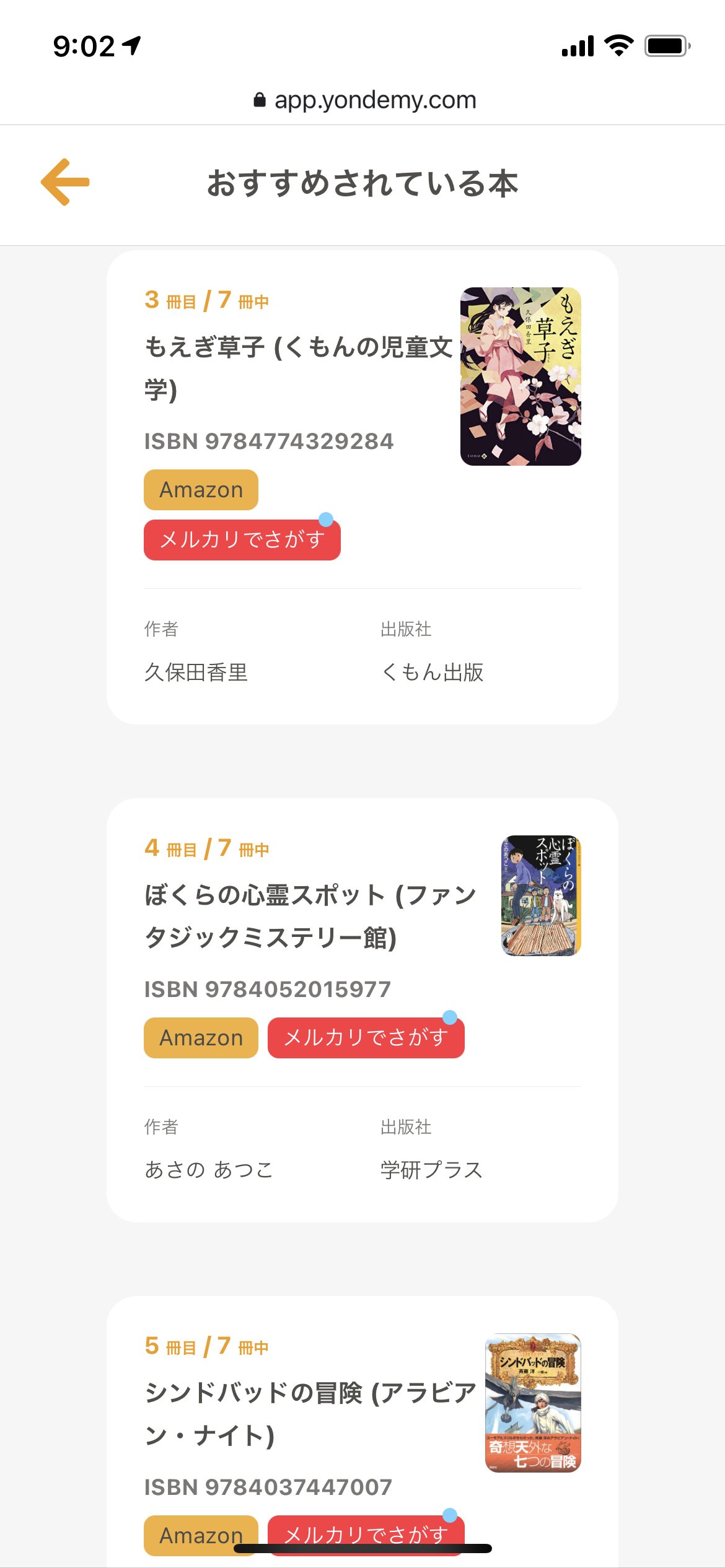Search Mercari for ぼくらの心霊スポット
The image size is (725, 1568).
[366, 1038]
